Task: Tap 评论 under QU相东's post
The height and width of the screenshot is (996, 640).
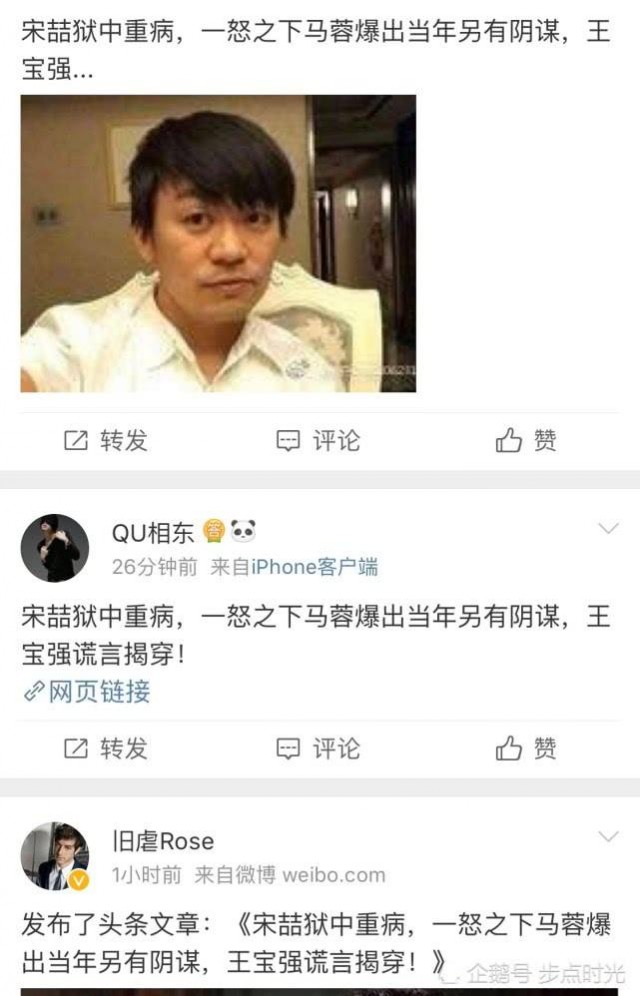Action: tap(318, 747)
